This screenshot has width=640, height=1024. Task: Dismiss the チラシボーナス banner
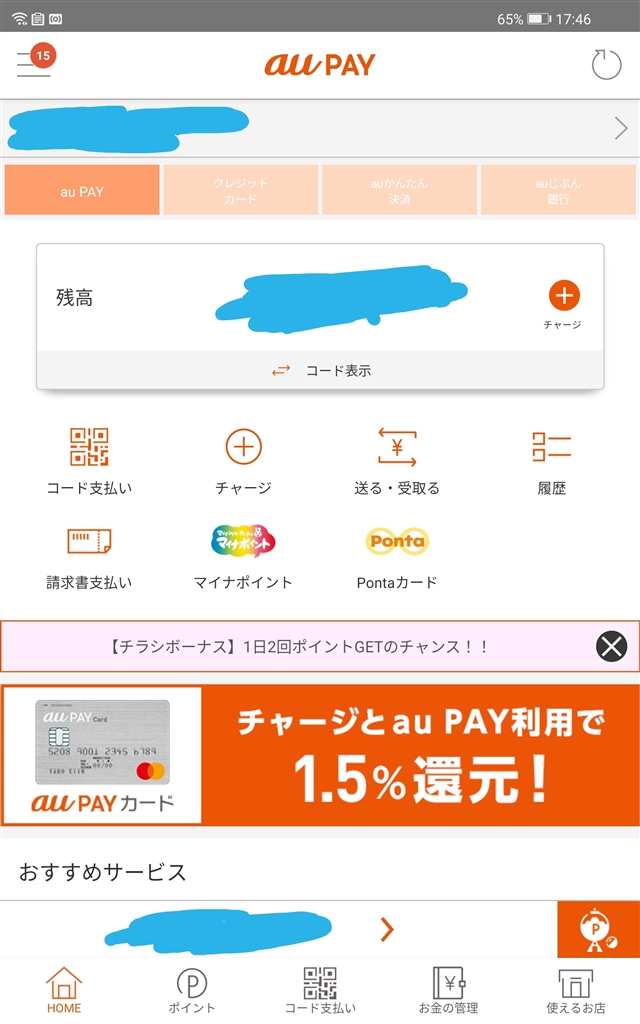[x=611, y=646]
